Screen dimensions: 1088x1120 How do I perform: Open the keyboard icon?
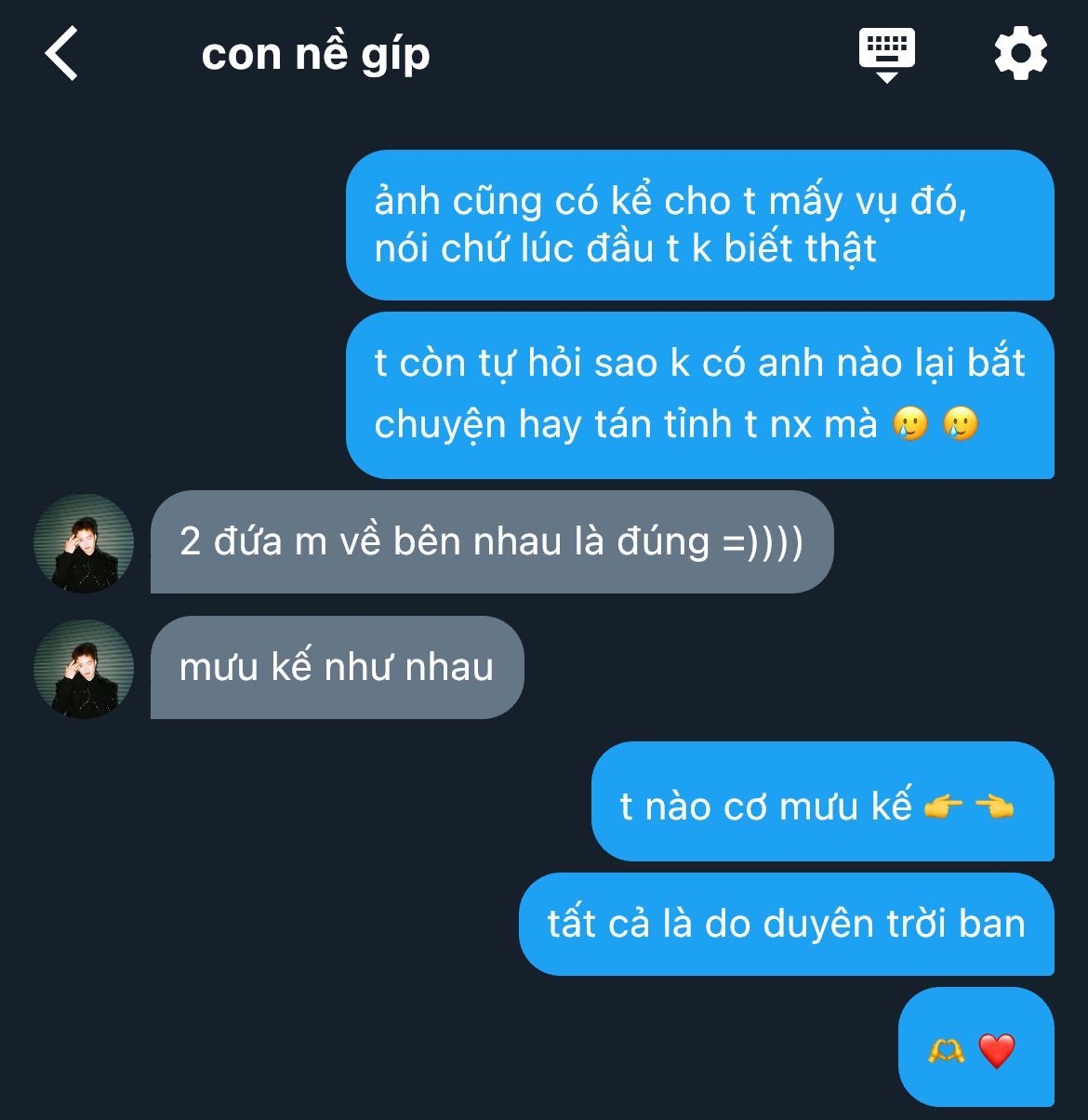click(886, 54)
